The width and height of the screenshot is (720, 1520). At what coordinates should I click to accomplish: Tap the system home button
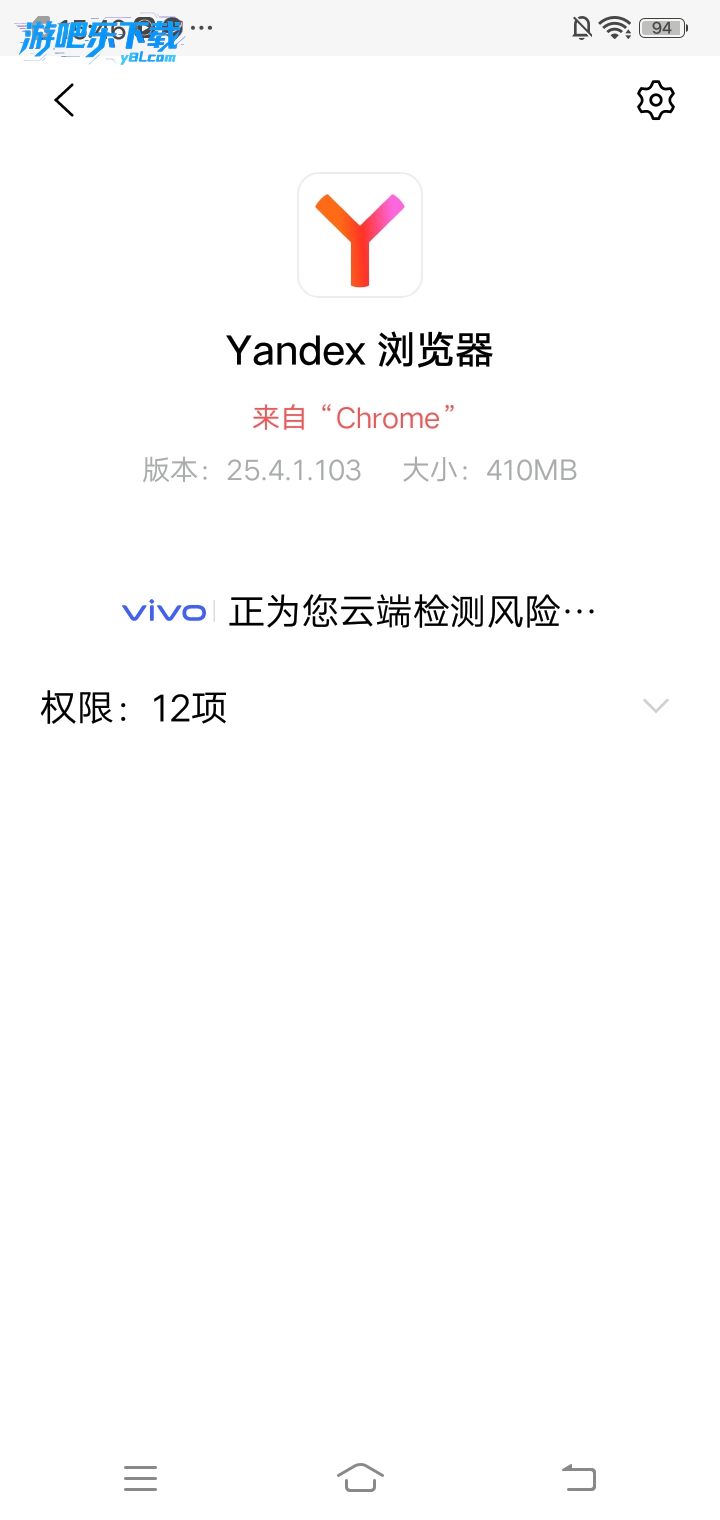pos(360,1477)
